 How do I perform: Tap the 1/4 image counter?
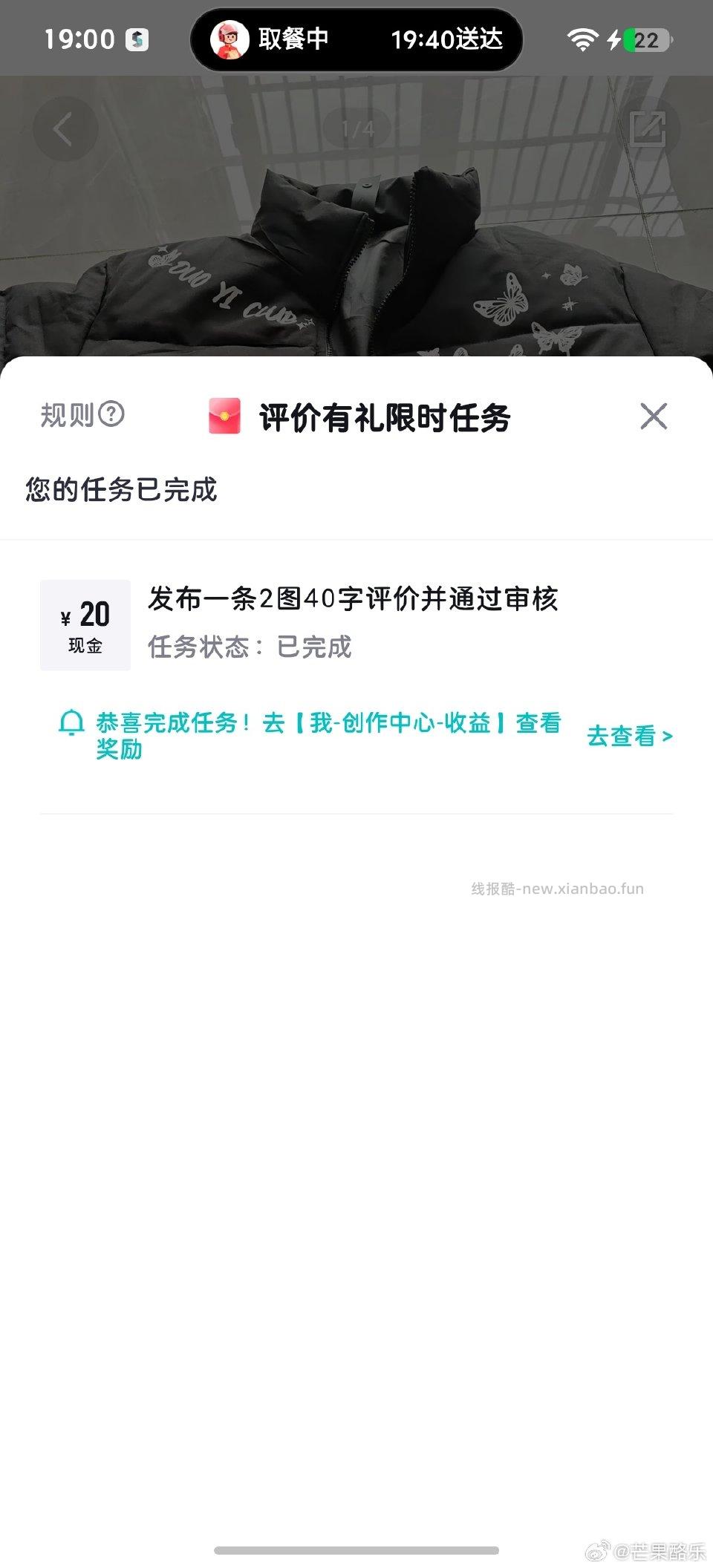click(x=357, y=127)
